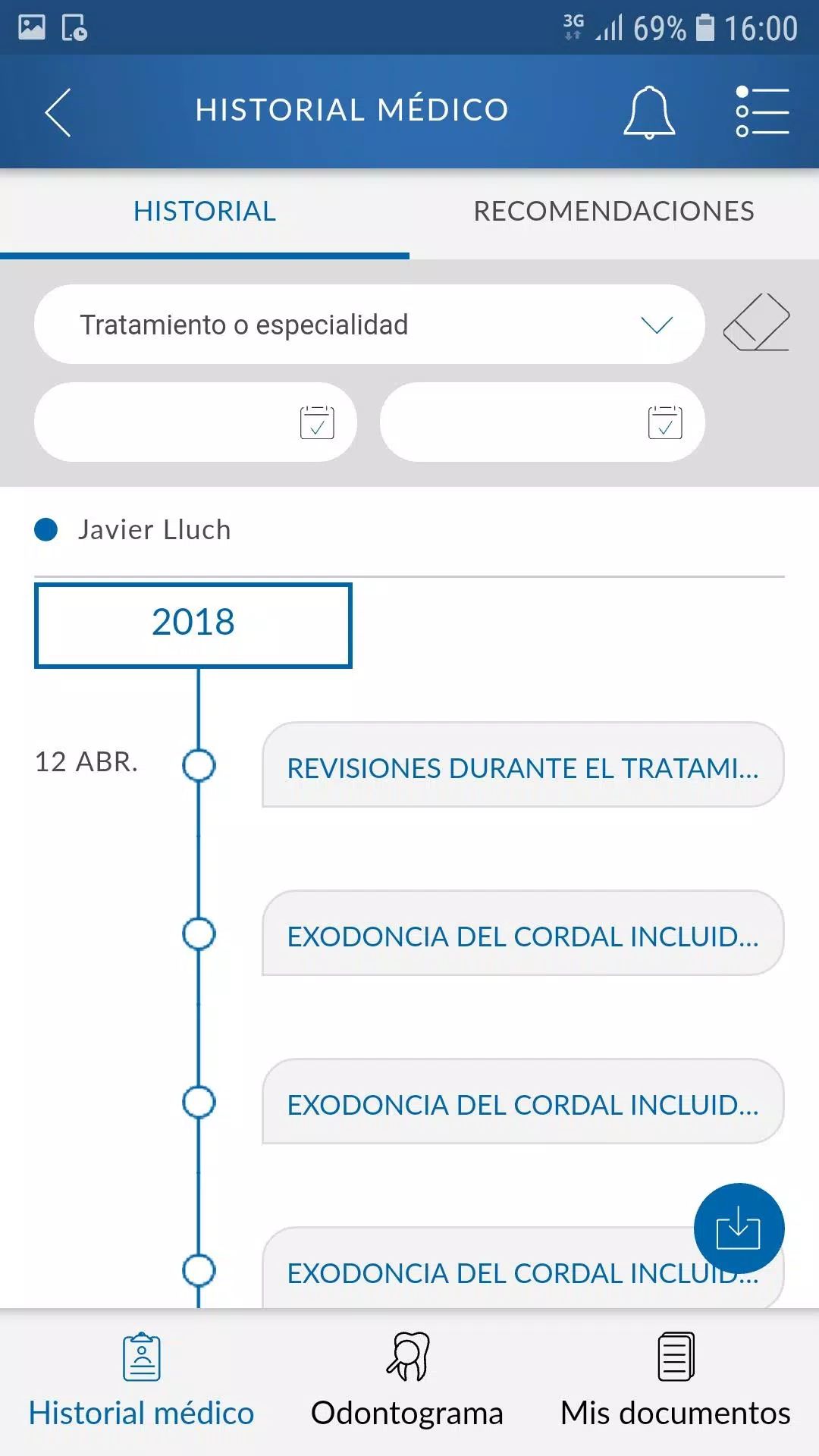Open Revisiones durante el tratami... entry

coord(522,765)
